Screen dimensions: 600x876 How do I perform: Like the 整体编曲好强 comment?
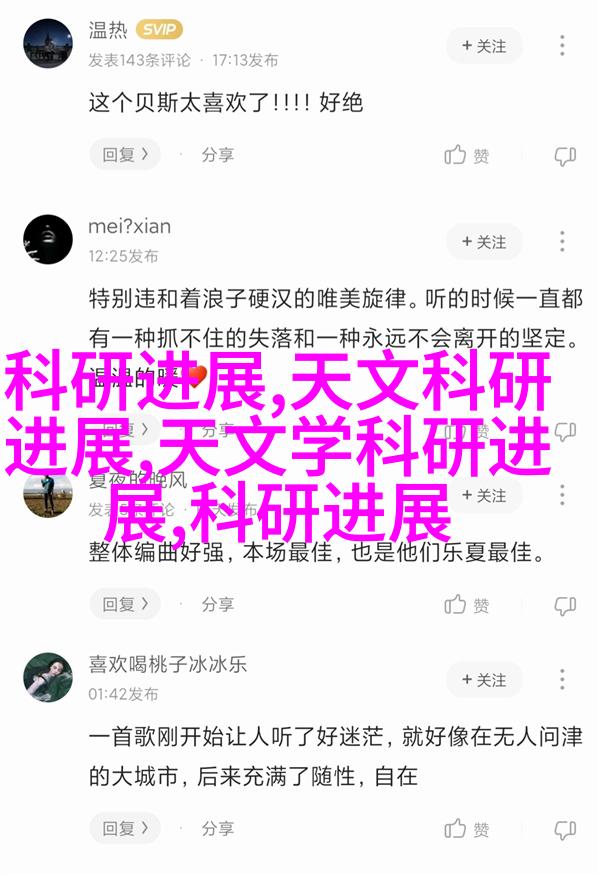(467, 604)
